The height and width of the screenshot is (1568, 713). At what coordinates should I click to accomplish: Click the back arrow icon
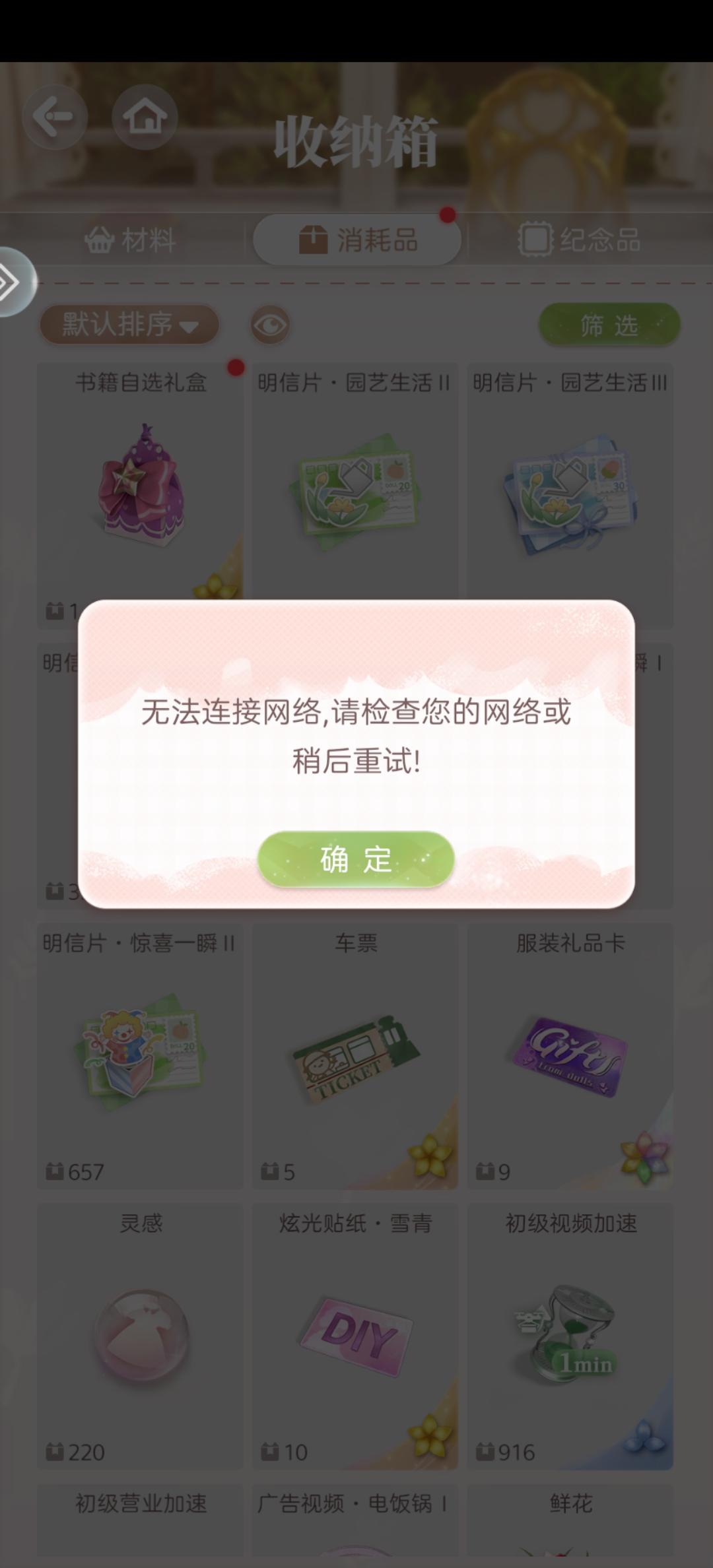(55, 116)
